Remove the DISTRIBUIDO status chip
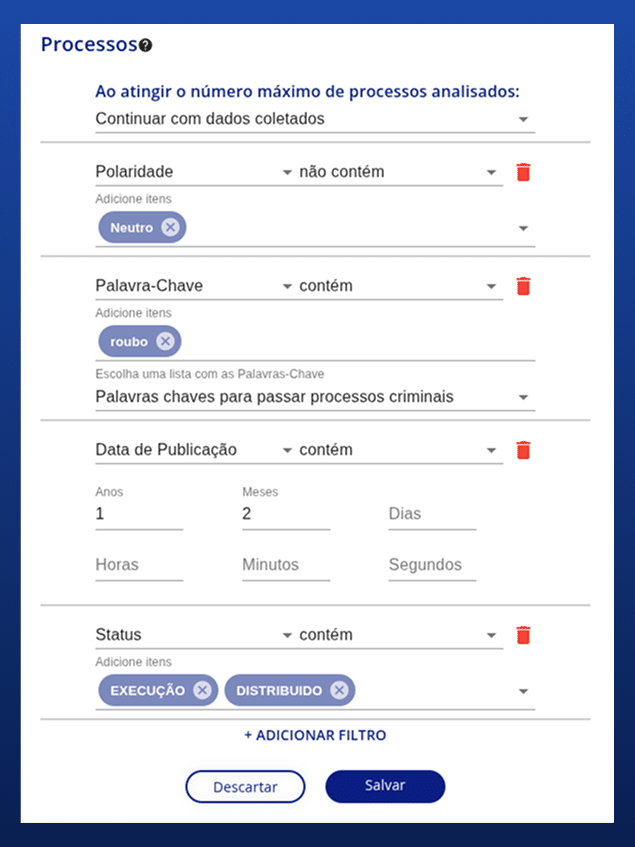 tap(339, 691)
